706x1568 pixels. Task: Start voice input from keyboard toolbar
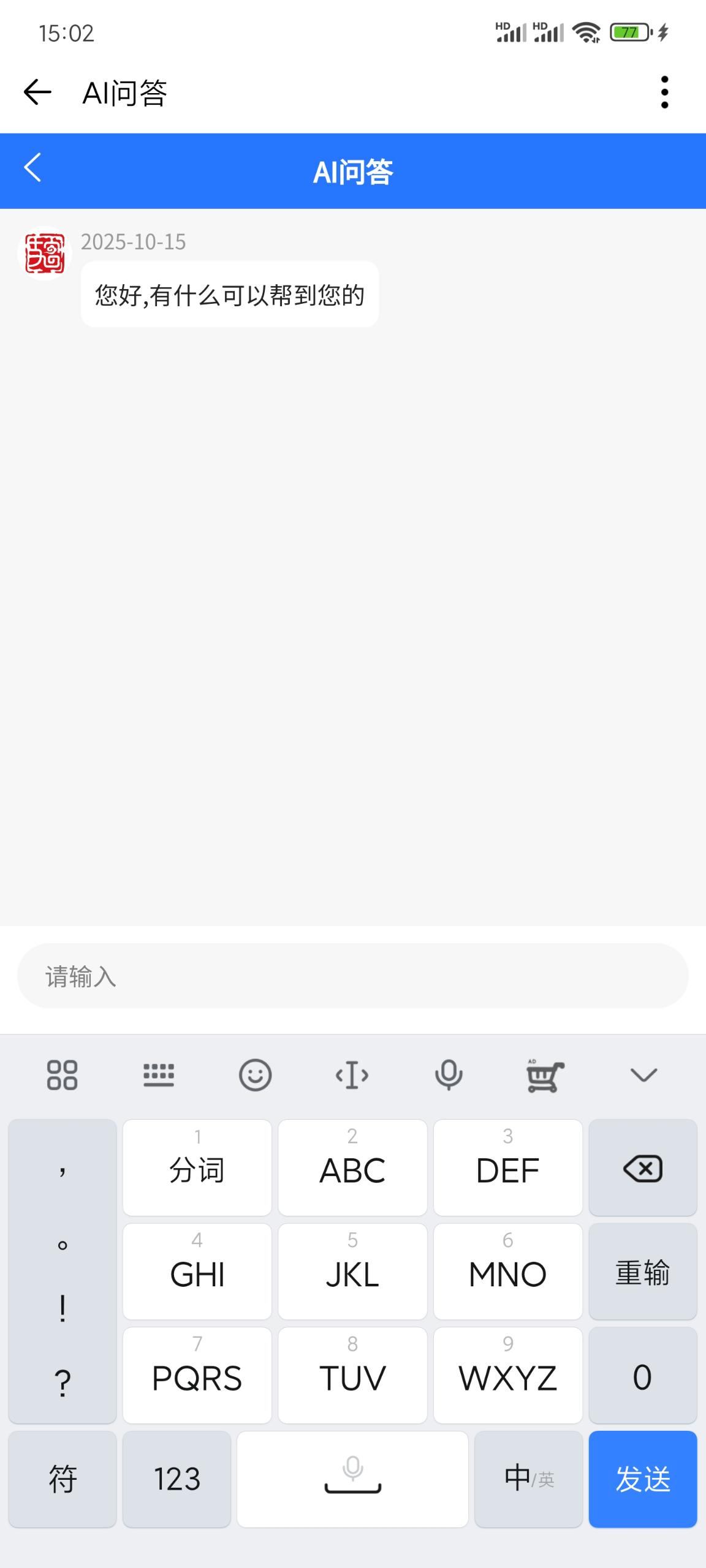tap(449, 1075)
